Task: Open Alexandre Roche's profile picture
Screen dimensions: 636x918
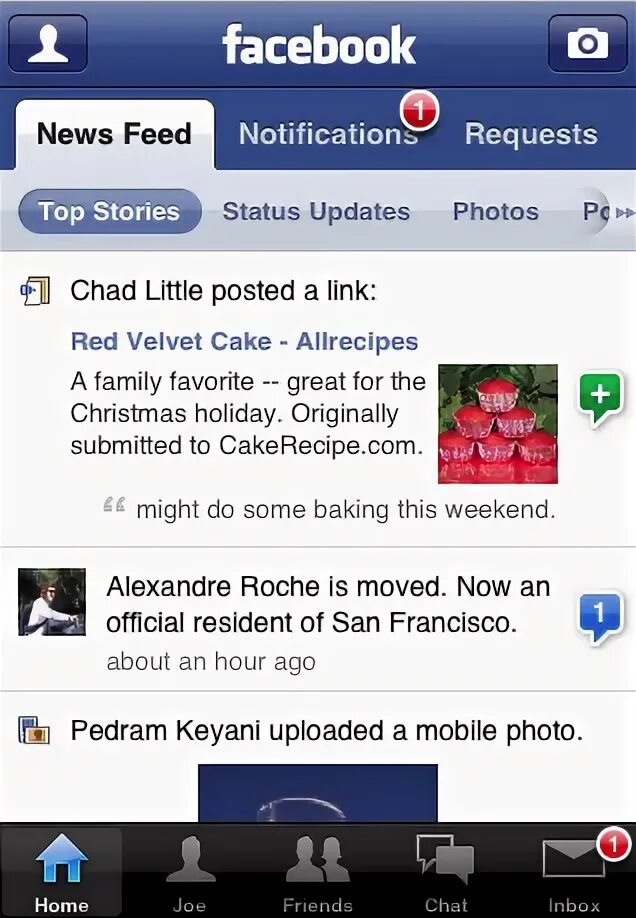Action: (52, 602)
